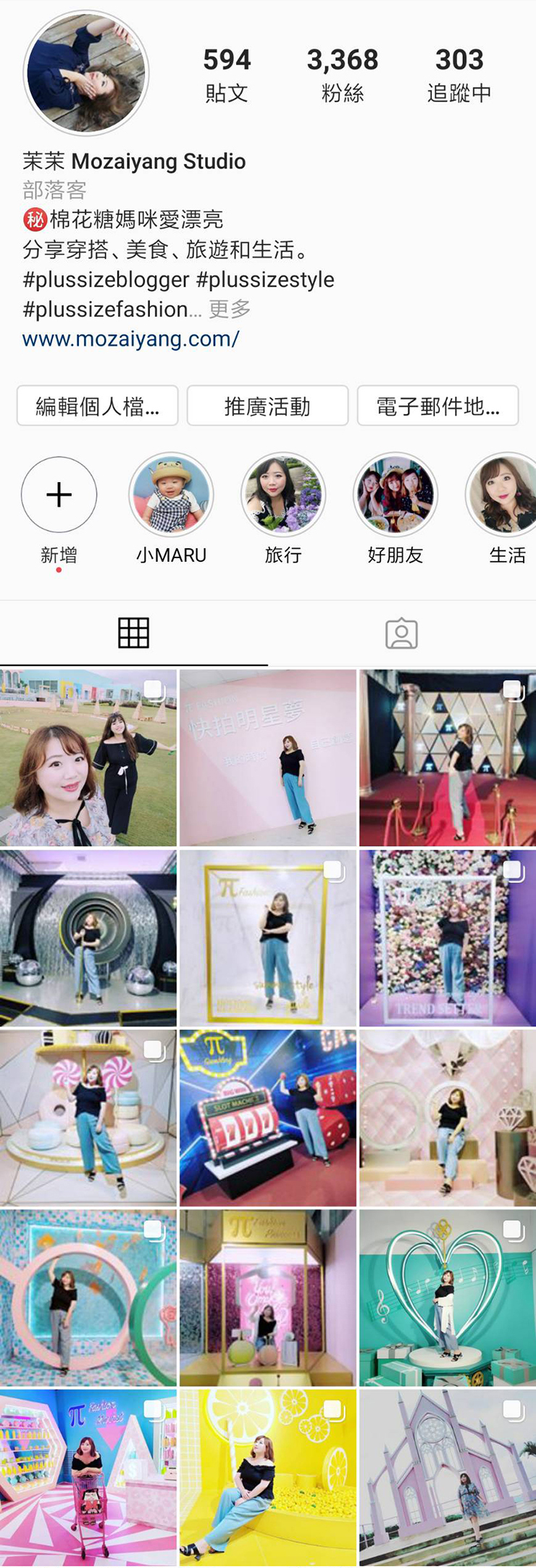View the 303 追蹤中 following list
This screenshot has width=536, height=1568.
(x=458, y=75)
